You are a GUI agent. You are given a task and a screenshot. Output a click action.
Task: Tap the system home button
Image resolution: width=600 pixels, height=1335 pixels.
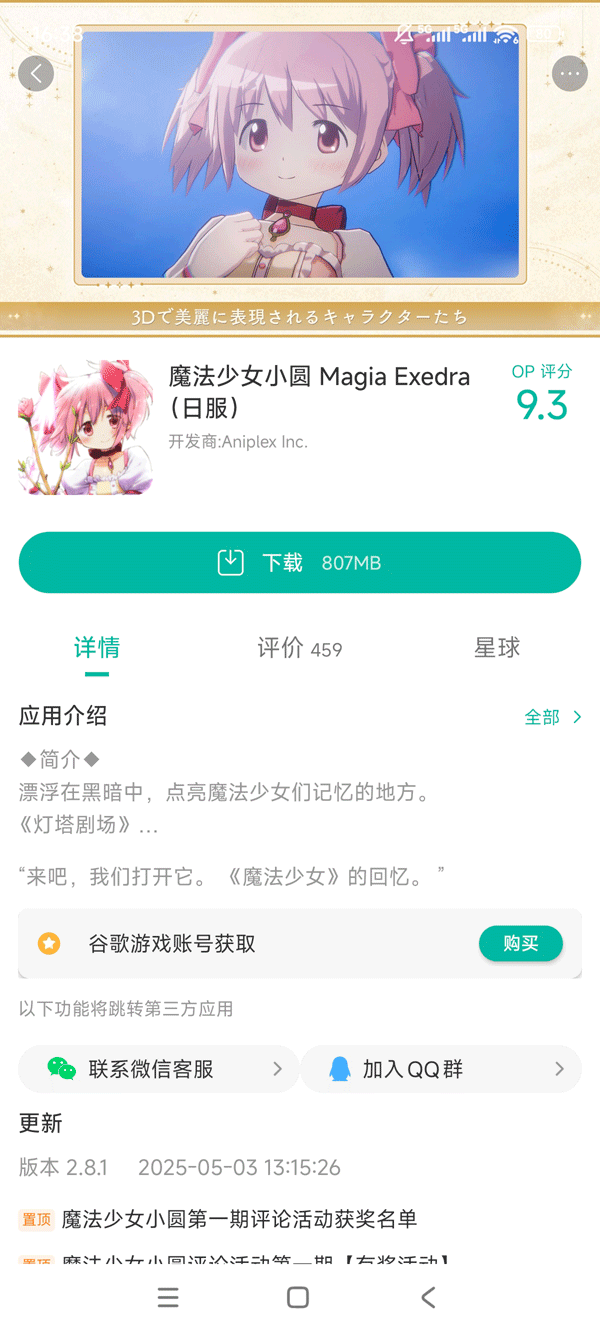(x=298, y=1297)
